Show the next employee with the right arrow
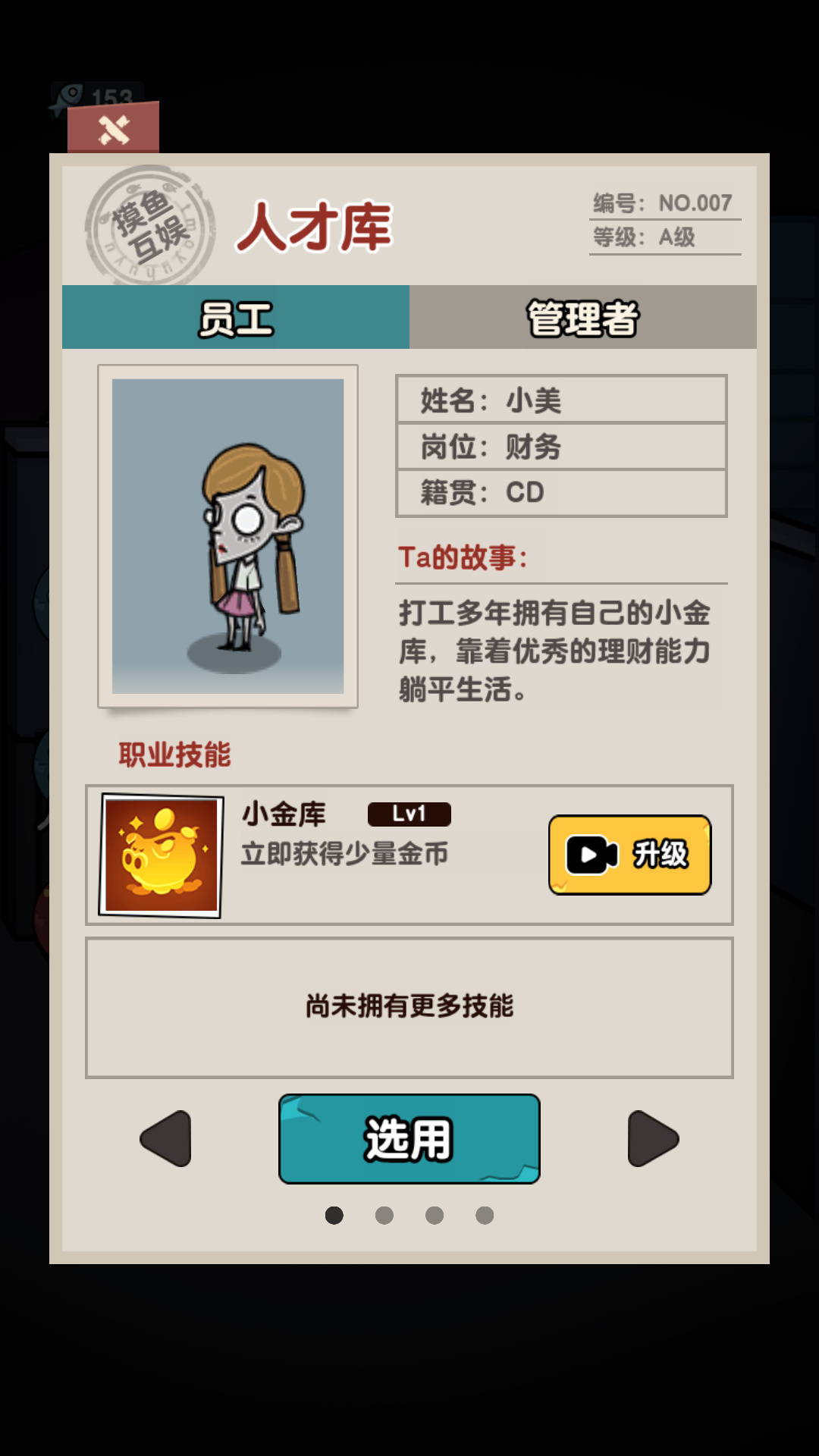 652,1138
